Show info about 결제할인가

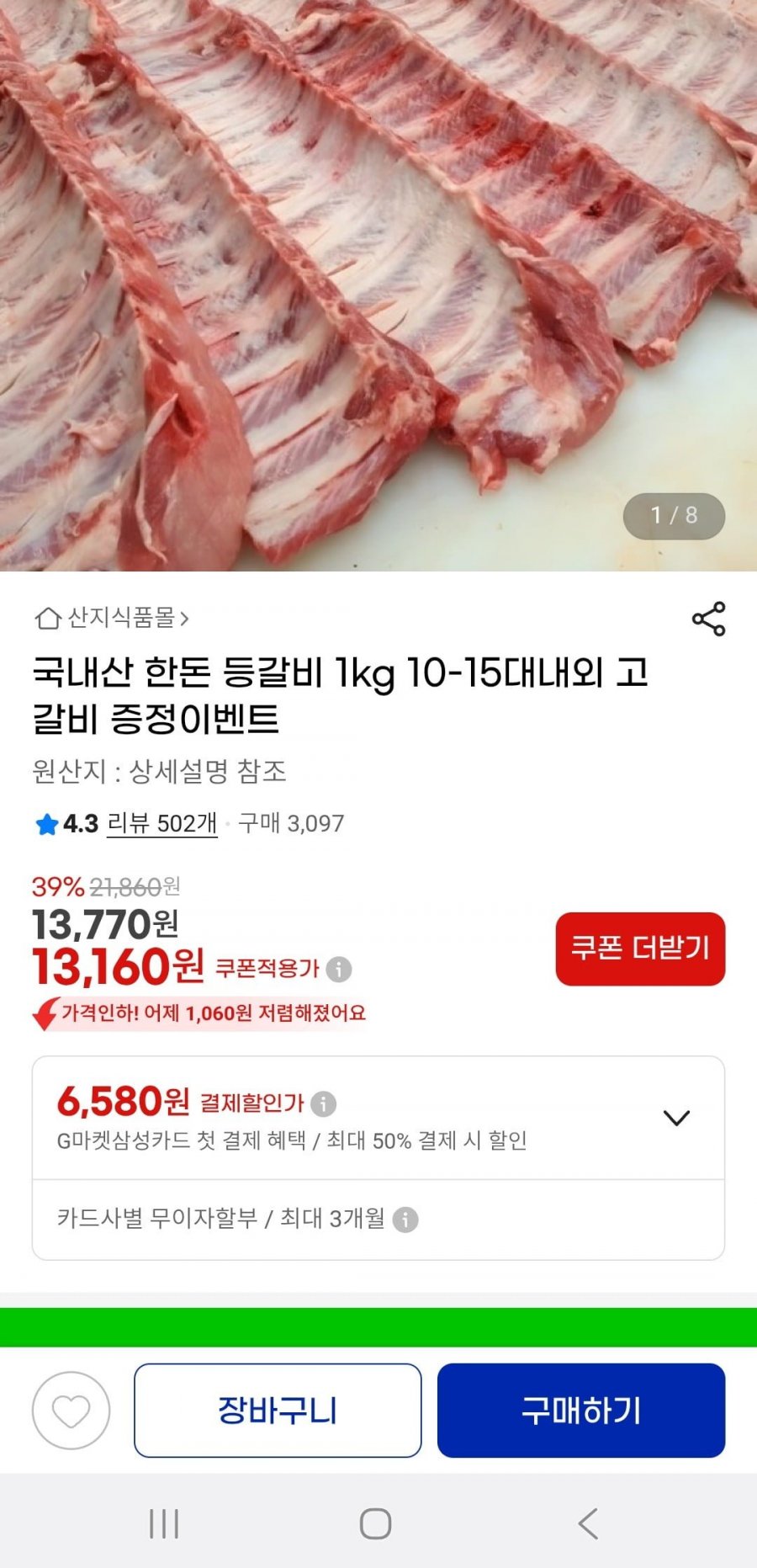pyautogui.click(x=323, y=1103)
